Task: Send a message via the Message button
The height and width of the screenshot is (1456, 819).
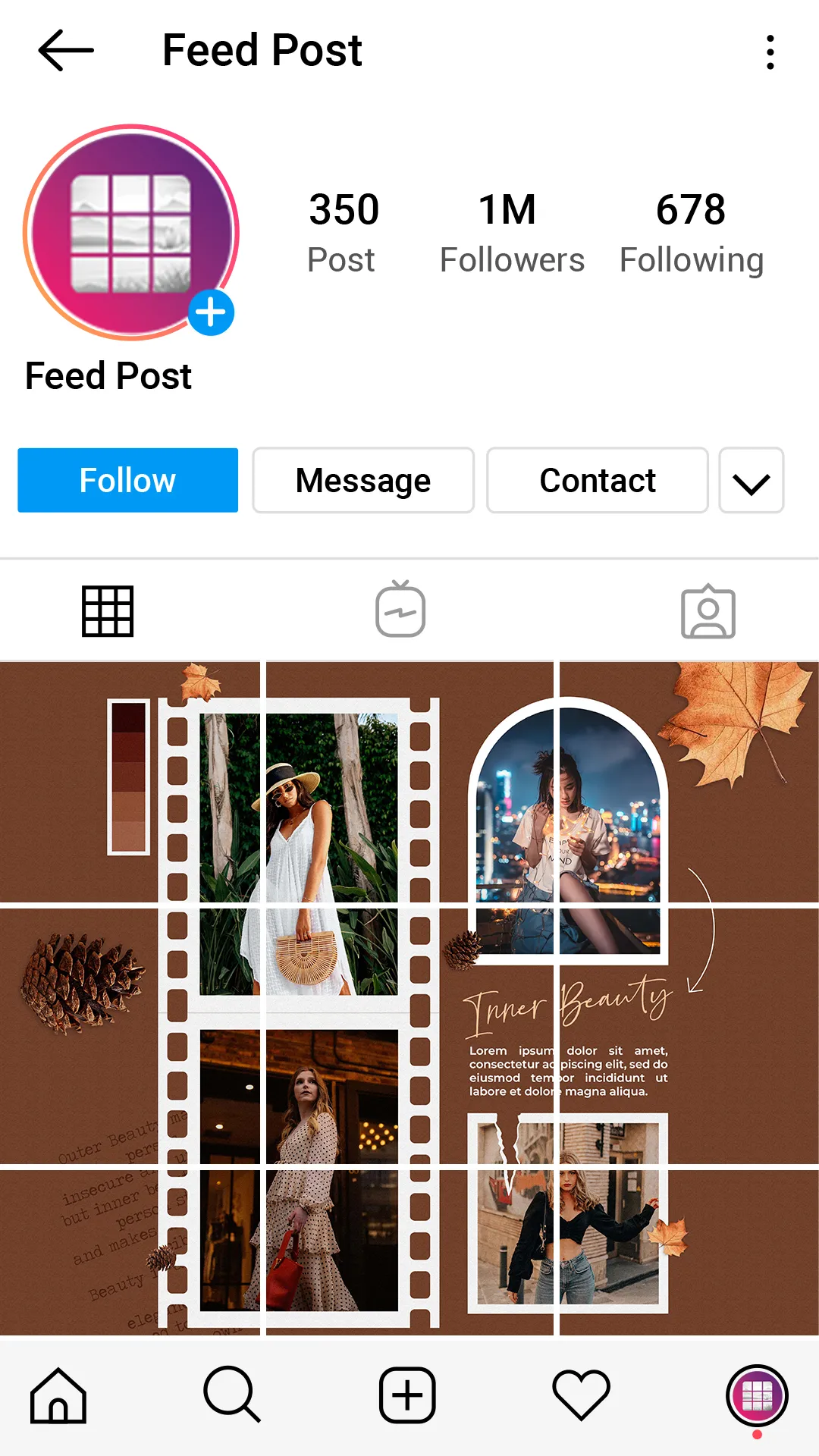Action: click(363, 480)
